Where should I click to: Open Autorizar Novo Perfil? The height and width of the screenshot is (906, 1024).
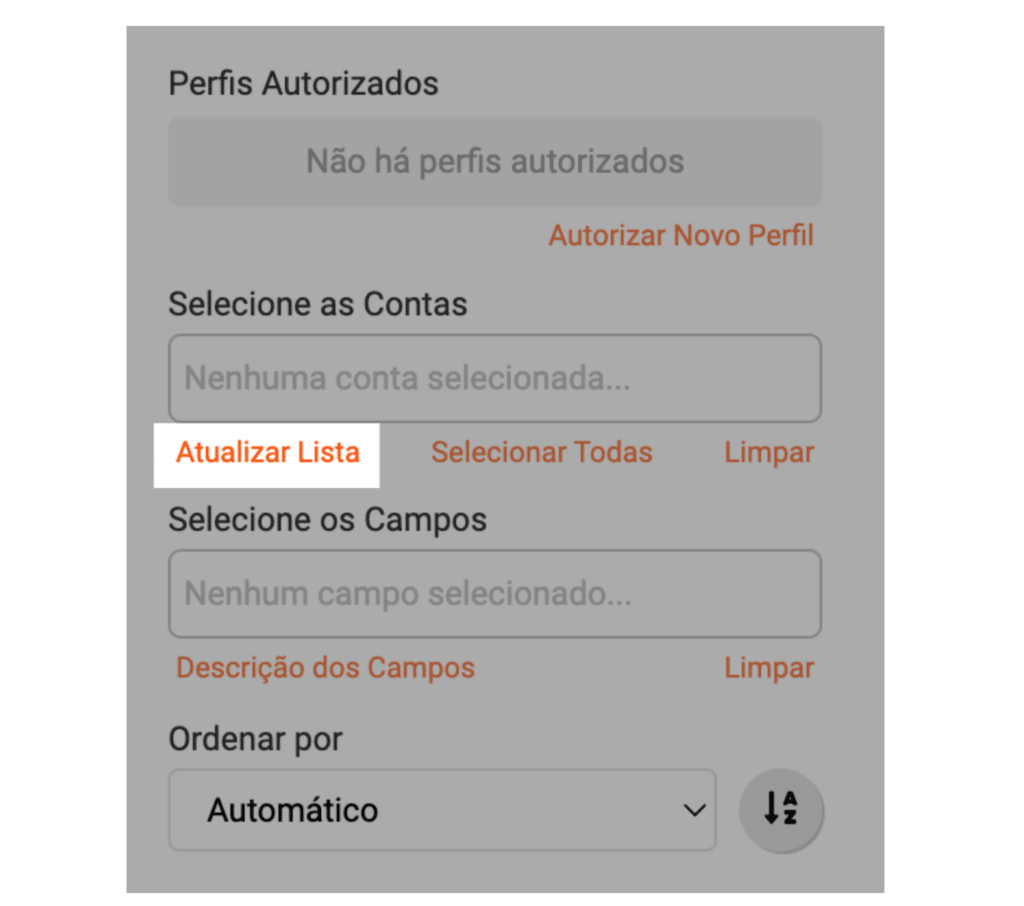pyautogui.click(x=680, y=236)
